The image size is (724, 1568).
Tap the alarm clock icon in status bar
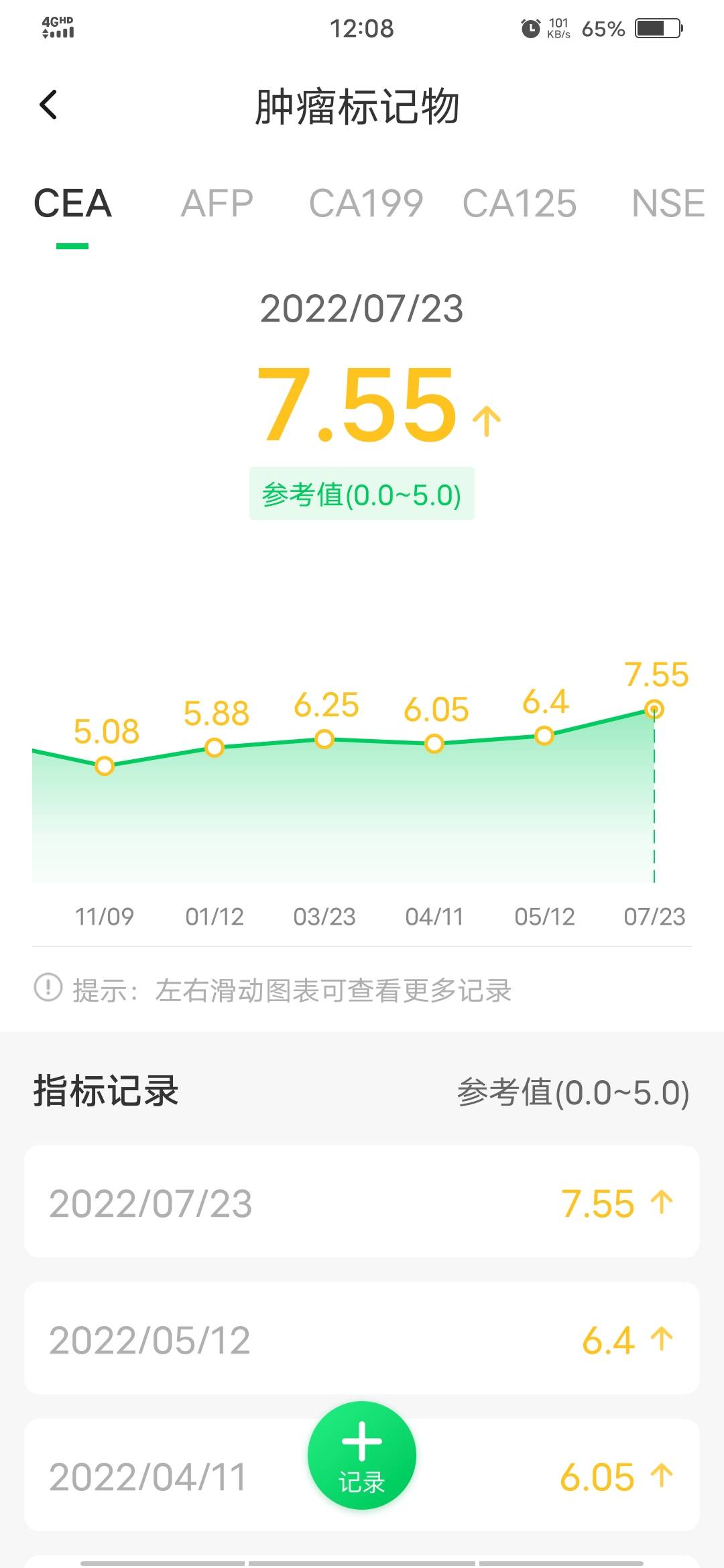click(529, 28)
